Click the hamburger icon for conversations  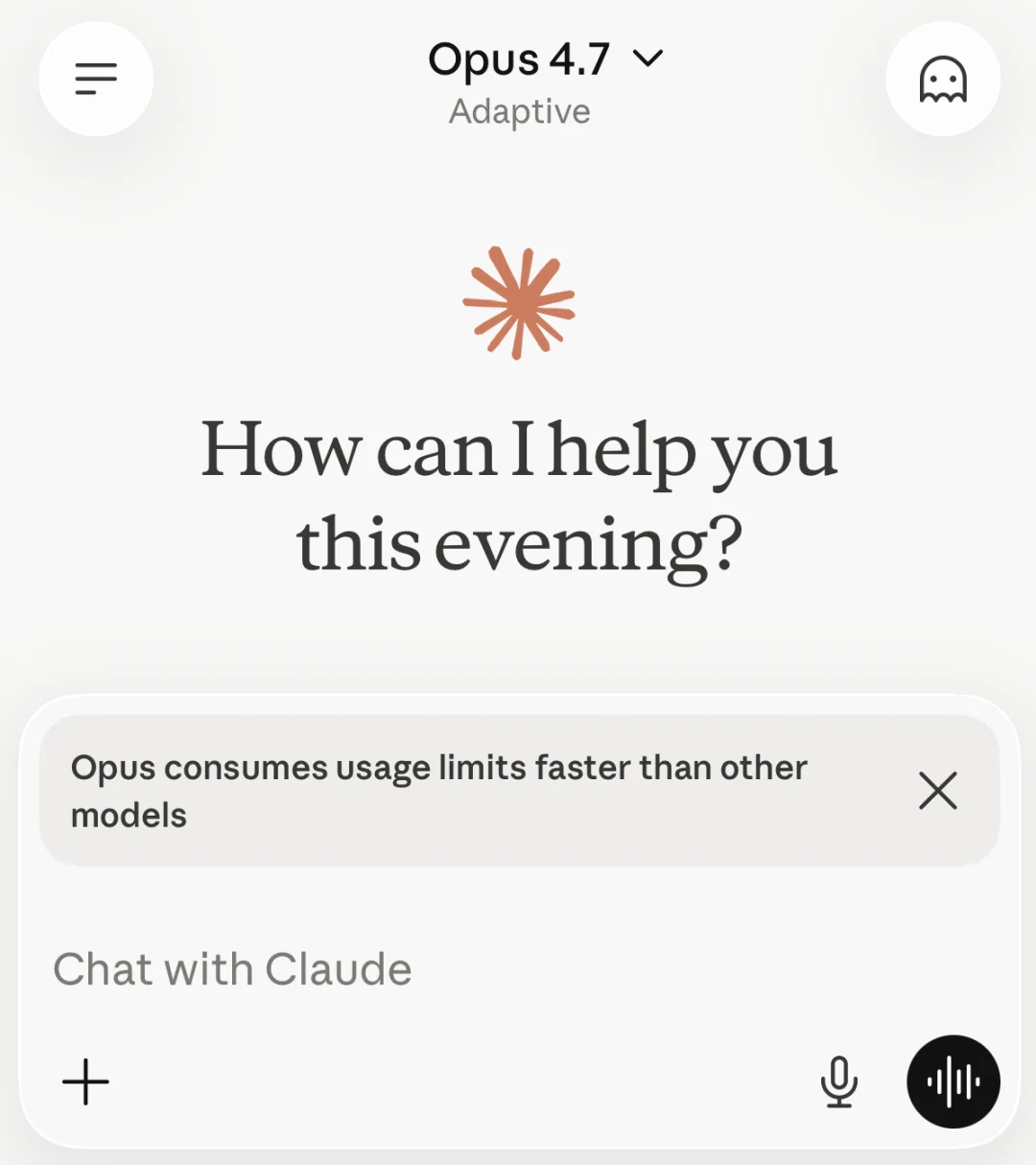(96, 79)
